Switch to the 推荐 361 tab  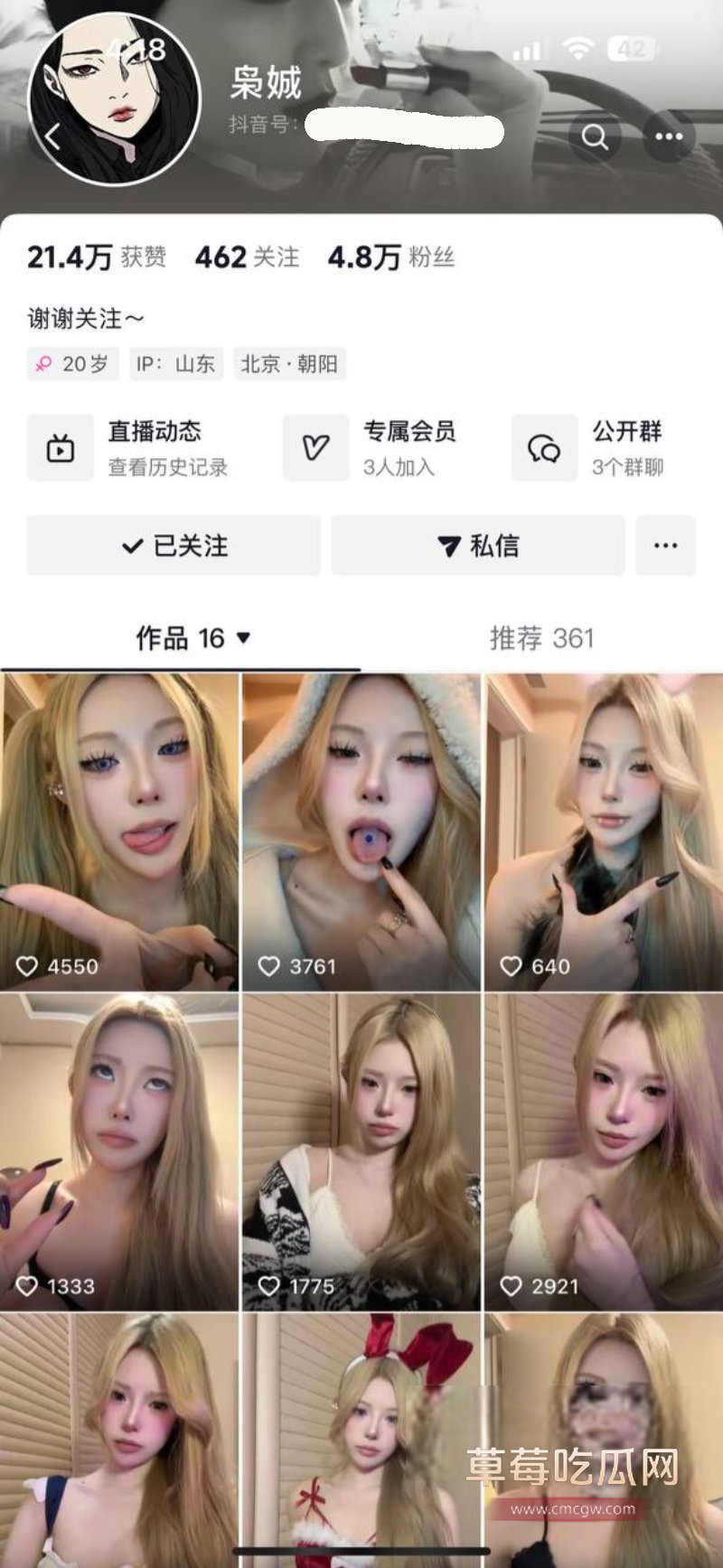(542, 638)
